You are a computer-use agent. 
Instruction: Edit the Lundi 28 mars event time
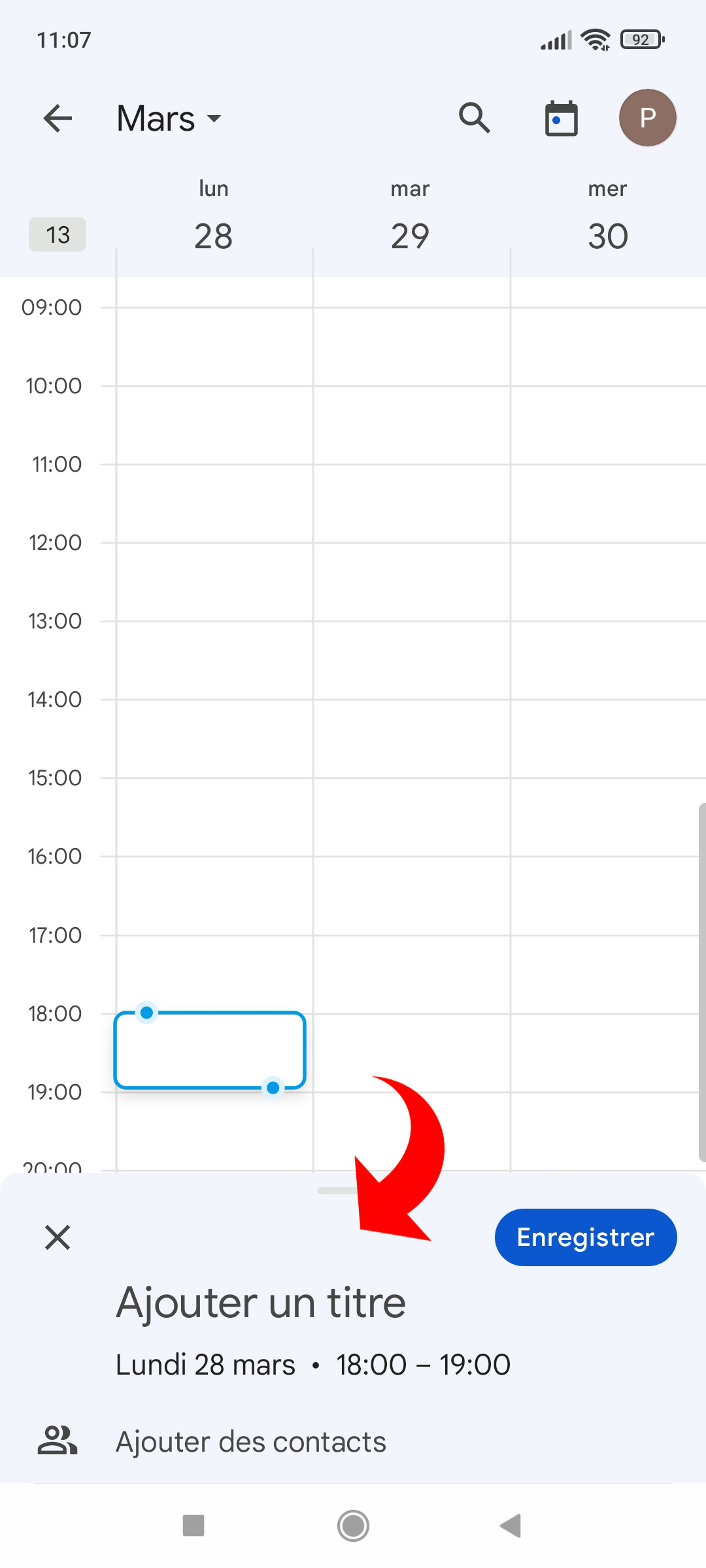pyautogui.click(x=312, y=1365)
